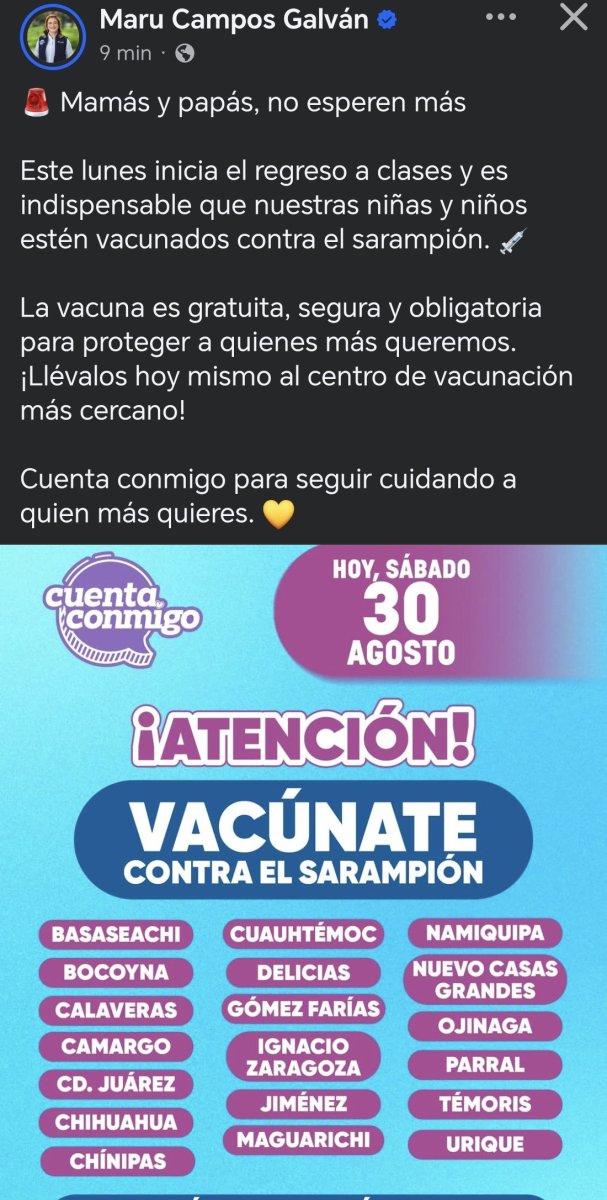This screenshot has height=1200, width=607.
Task: Open Maru Campos Galván's profile name
Action: coord(236,19)
